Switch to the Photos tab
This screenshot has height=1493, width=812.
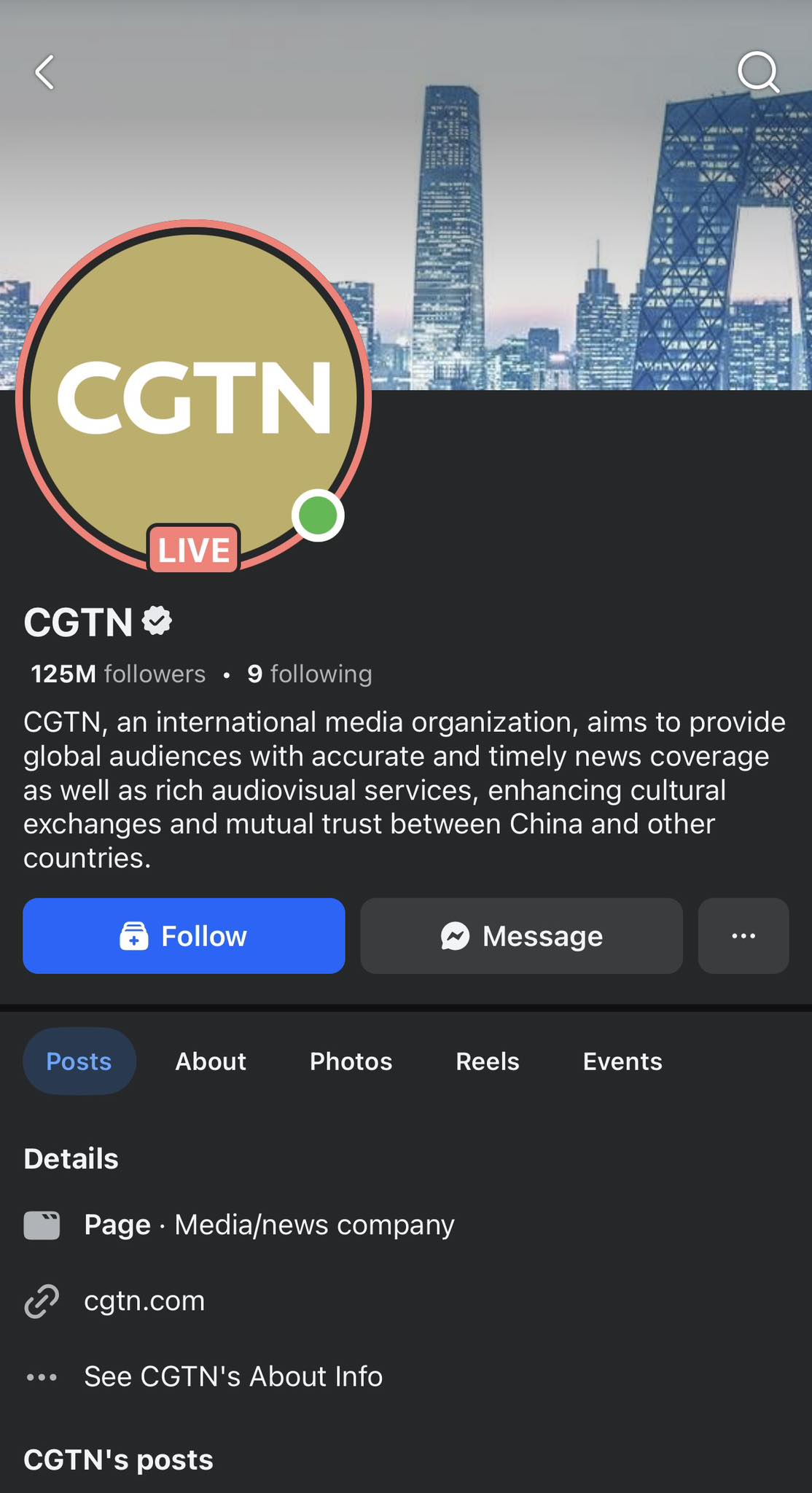pos(351,1061)
